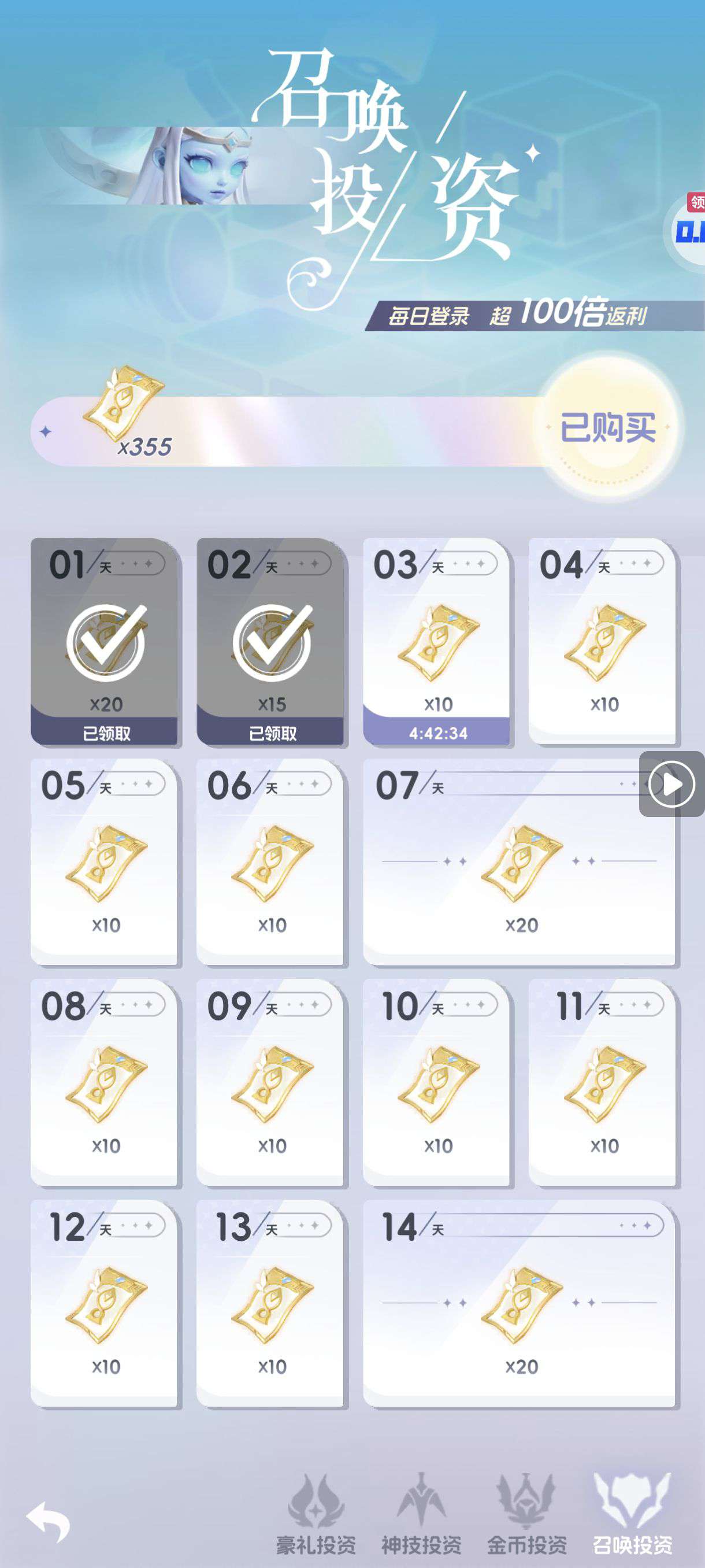Image resolution: width=705 pixels, height=1568 pixels.
Task: Tap the claimed day 01 reward card
Action: point(105,642)
